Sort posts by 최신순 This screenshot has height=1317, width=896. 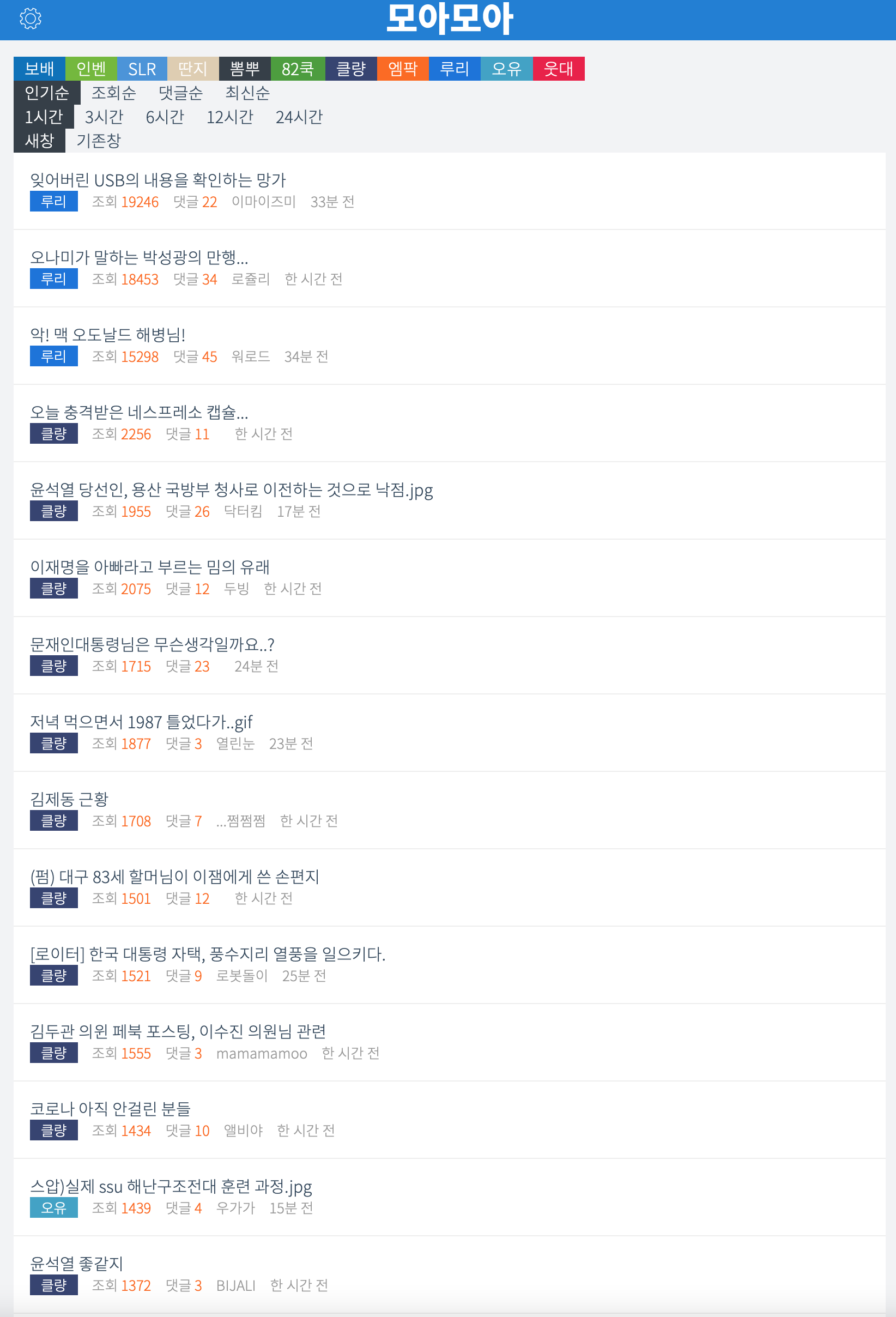coord(247,92)
